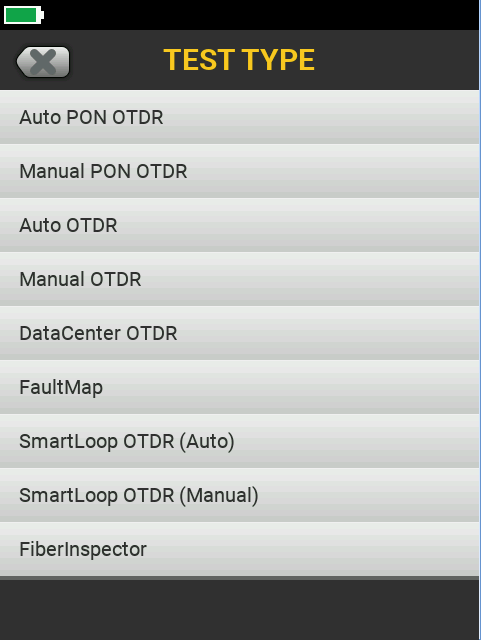Screen dimensions: 481x640
Task: Open the FiberInspector test type
Action: pyautogui.click(x=239, y=549)
